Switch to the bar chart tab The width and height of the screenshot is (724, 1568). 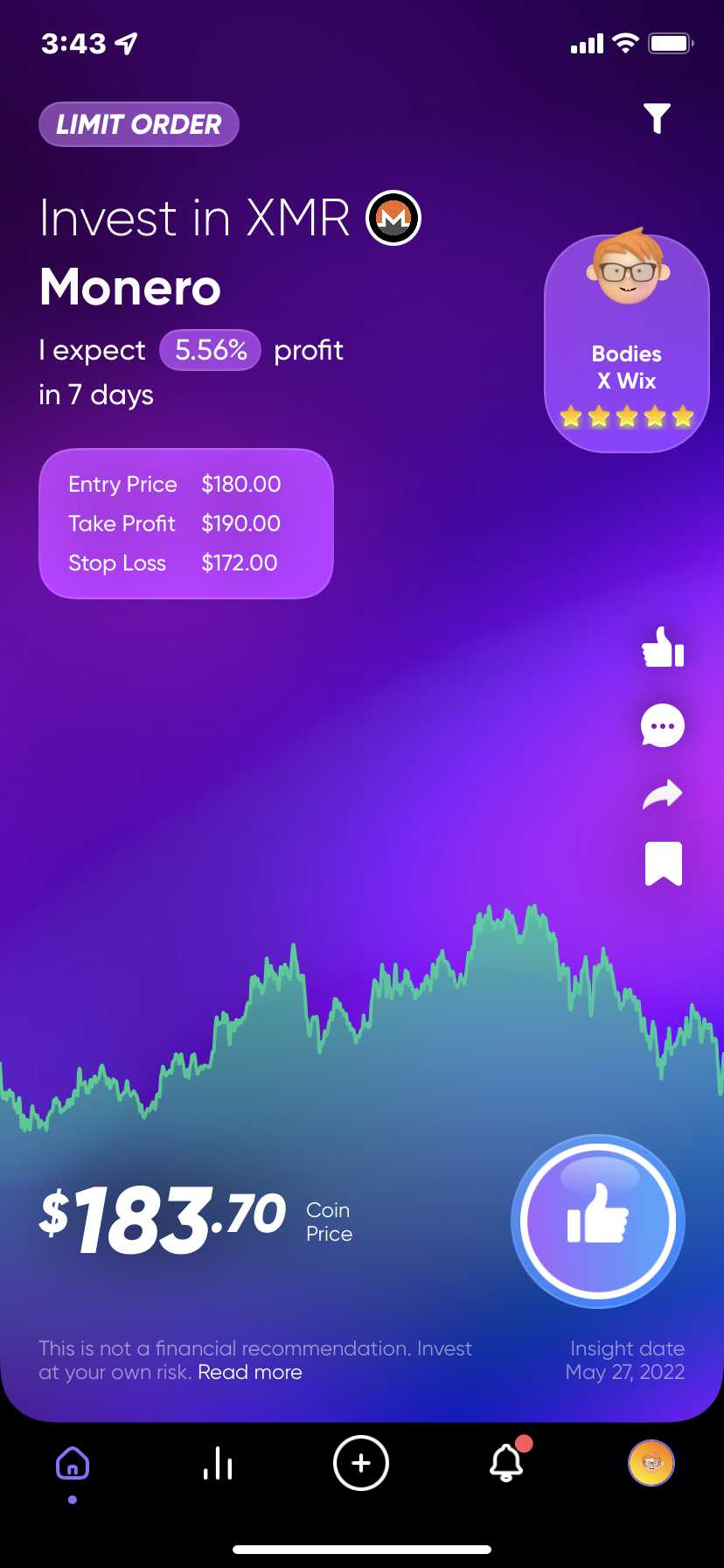click(x=218, y=1463)
